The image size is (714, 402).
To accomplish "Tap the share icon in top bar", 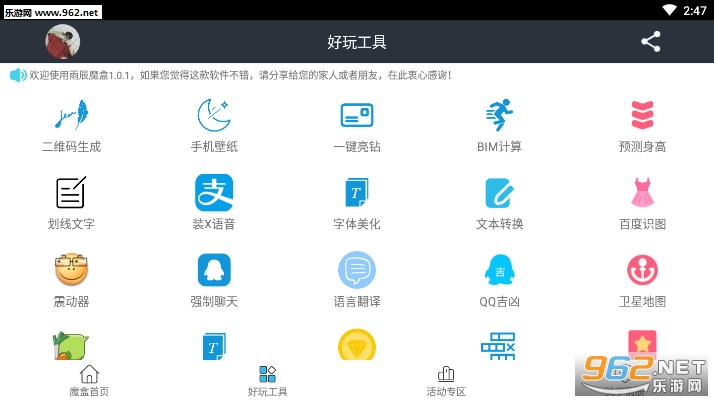I will [651, 42].
